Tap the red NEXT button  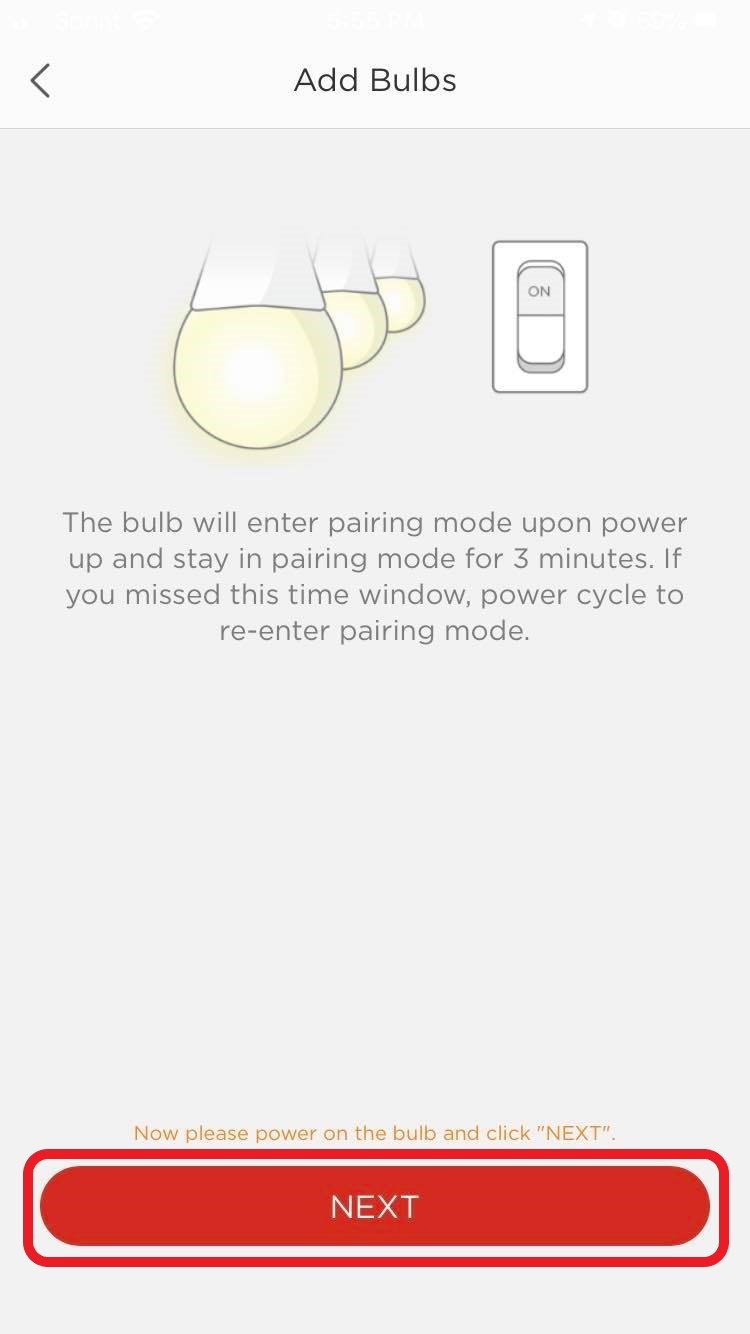[x=375, y=1206]
